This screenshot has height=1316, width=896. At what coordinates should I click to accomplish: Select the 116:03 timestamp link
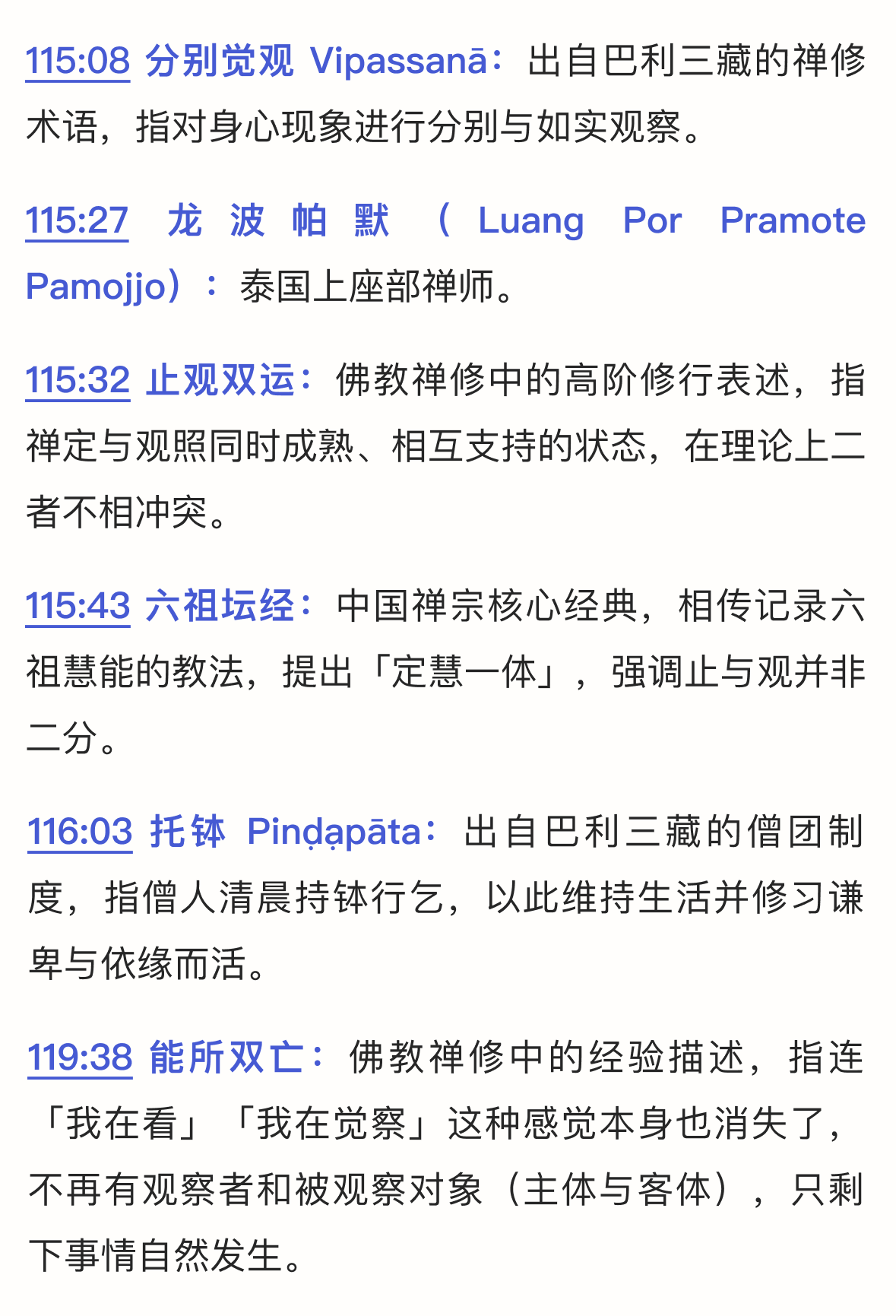pos(80,832)
